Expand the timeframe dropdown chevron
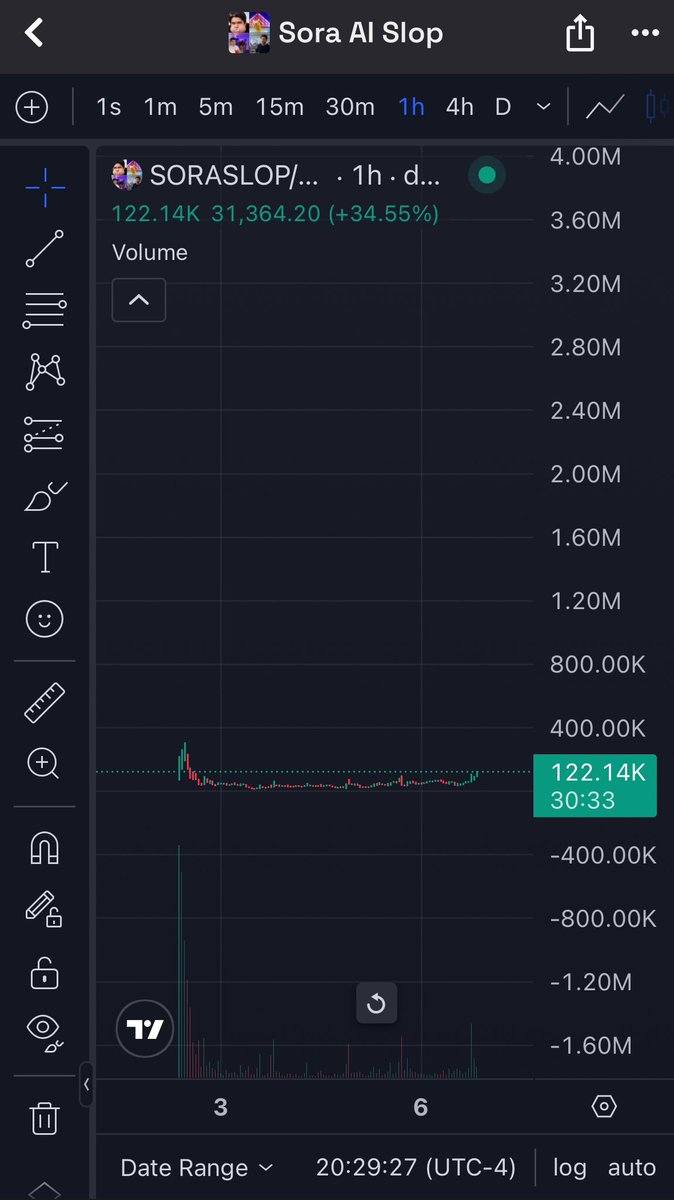Image resolution: width=674 pixels, height=1200 pixels. [x=543, y=107]
